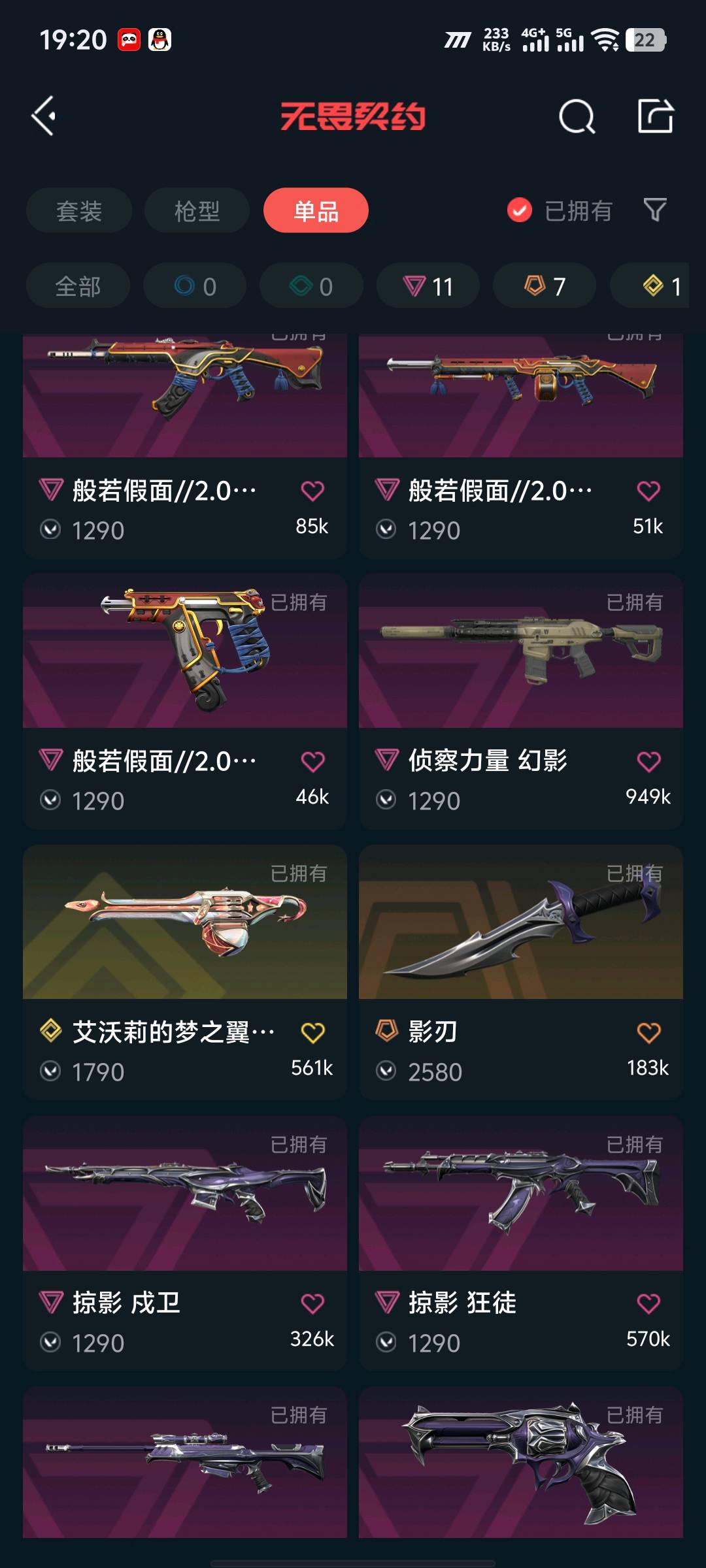Filter by the purple tier chip showing 11

pos(428,286)
